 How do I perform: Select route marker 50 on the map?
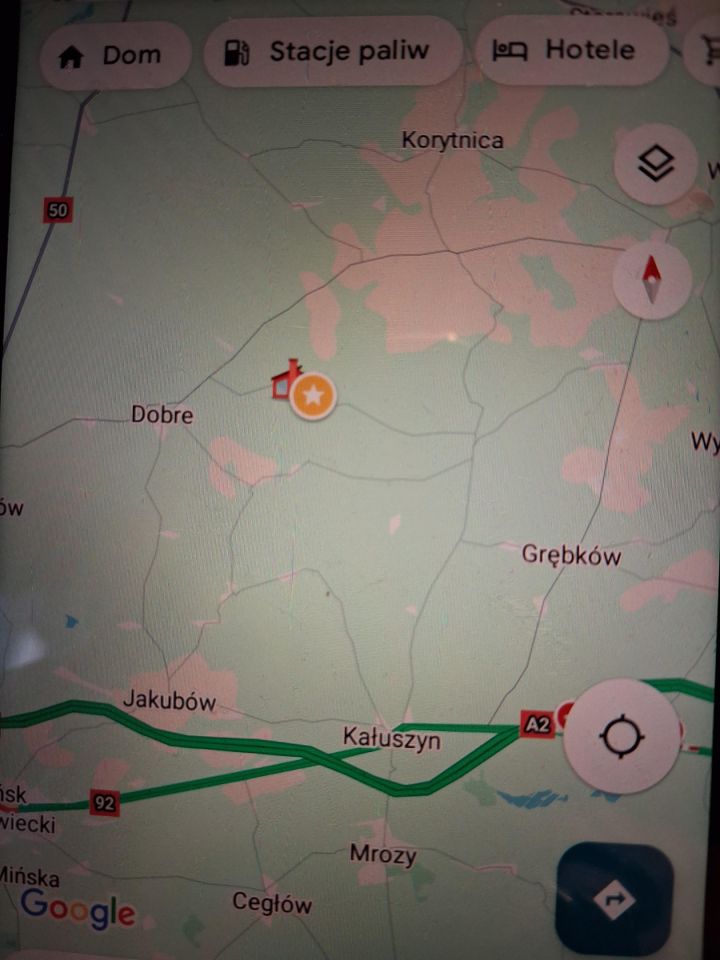58,210
